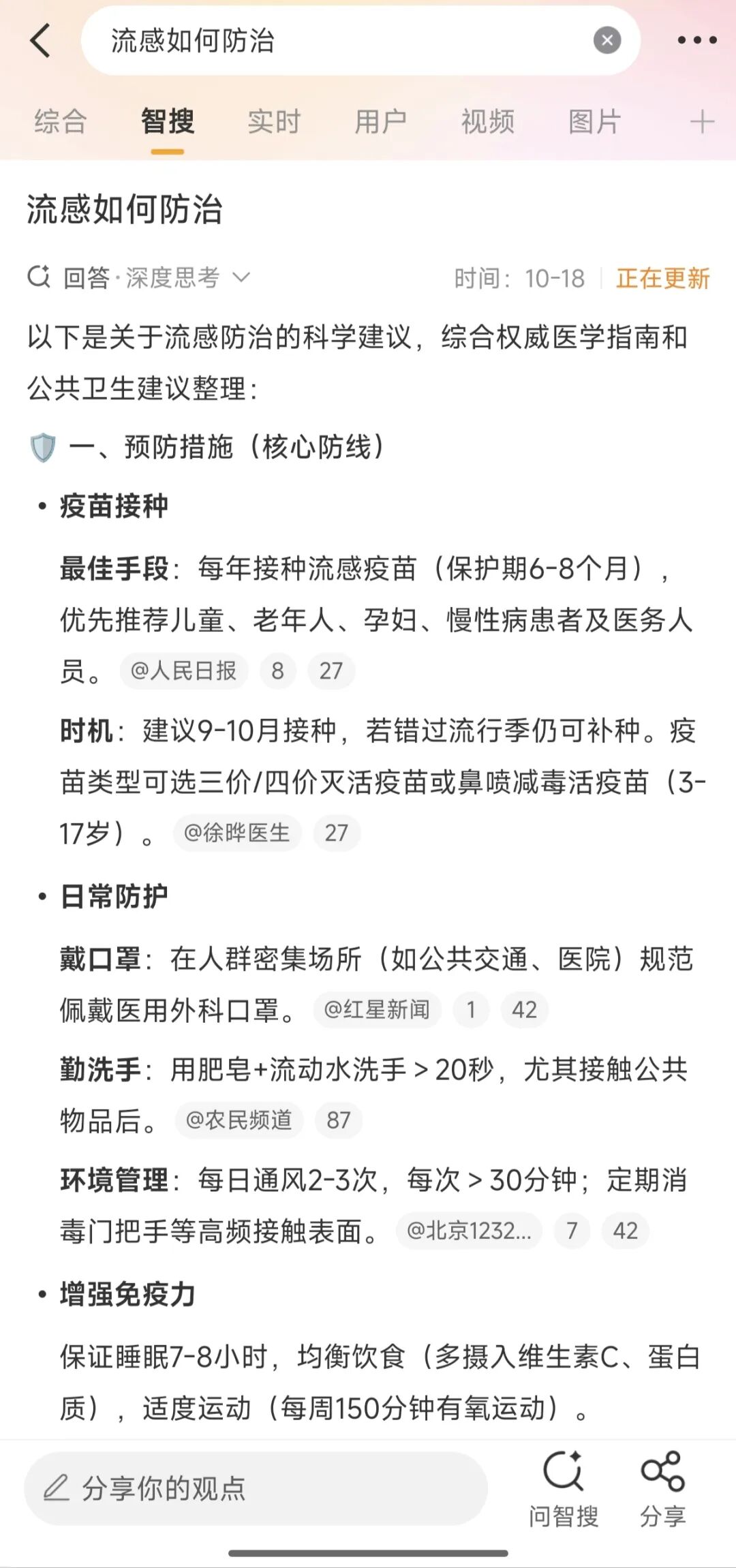Tap the 分享你的观点 comment field
Viewport: 736px width, 1568px height.
pyautogui.click(x=256, y=1488)
